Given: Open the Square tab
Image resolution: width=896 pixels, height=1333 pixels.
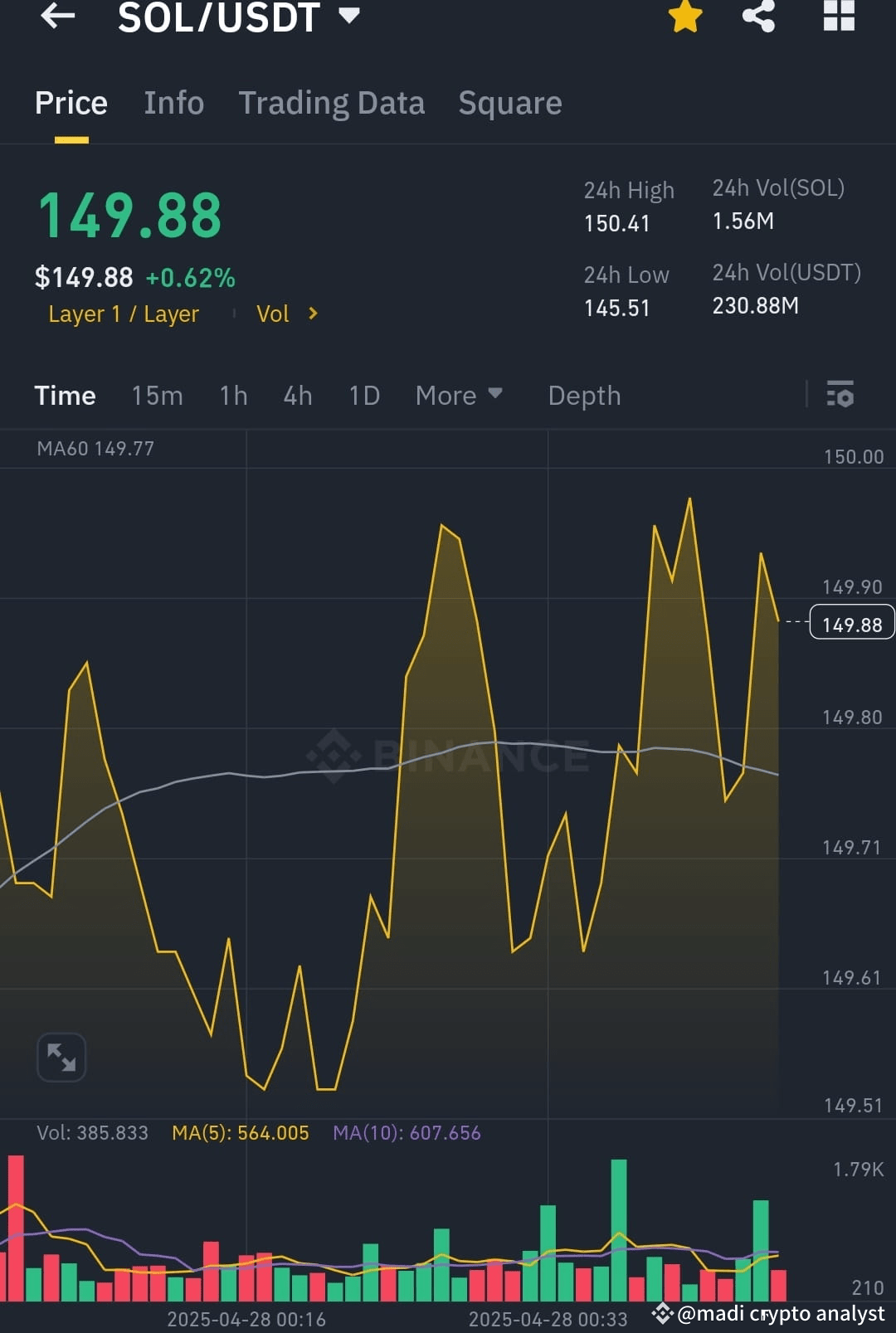Looking at the screenshot, I should click(509, 102).
